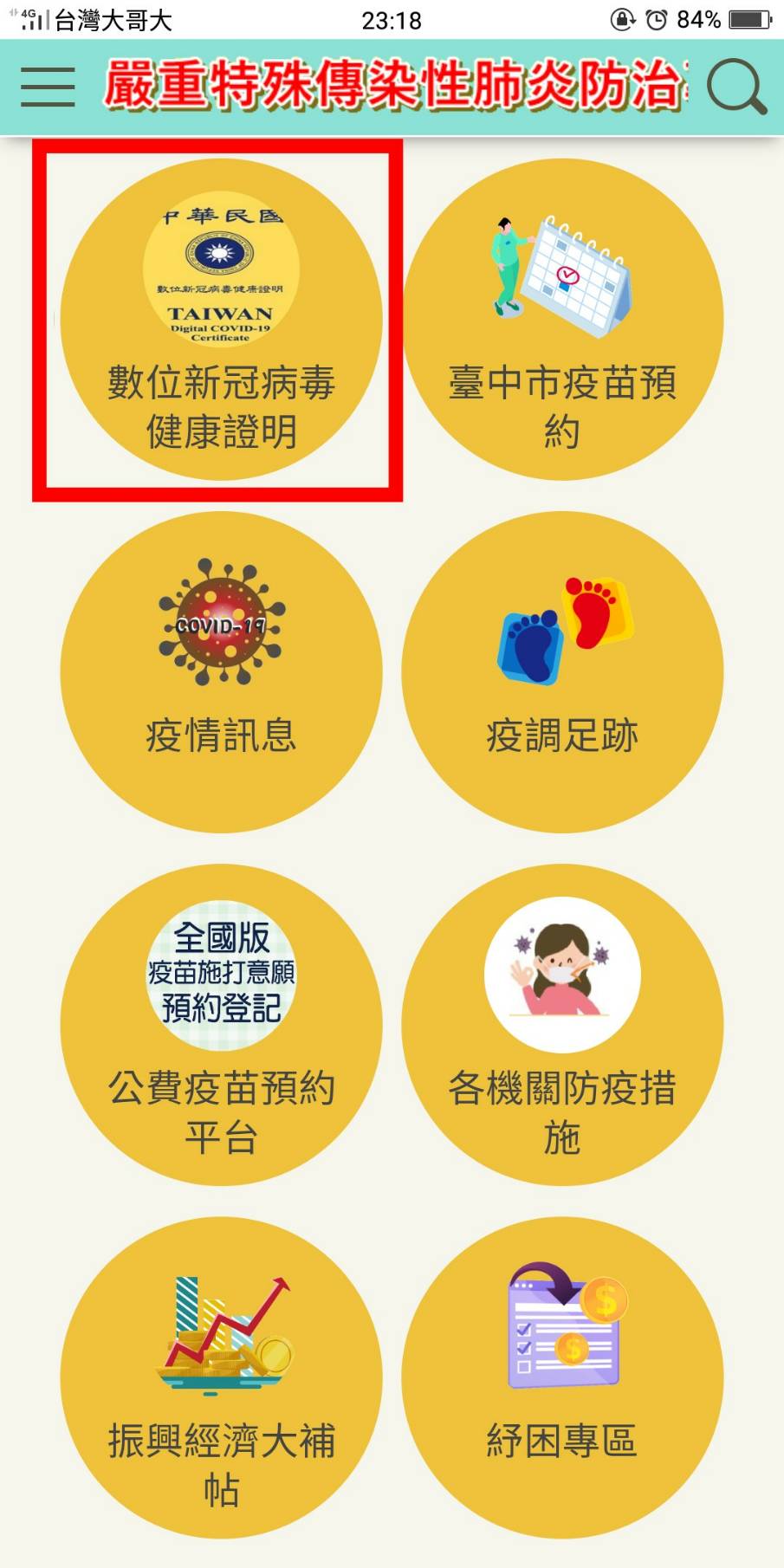View 疫情訊息 COVID-19 updates
Image resolution: width=784 pixels, height=1568 pixels.
[x=221, y=673]
